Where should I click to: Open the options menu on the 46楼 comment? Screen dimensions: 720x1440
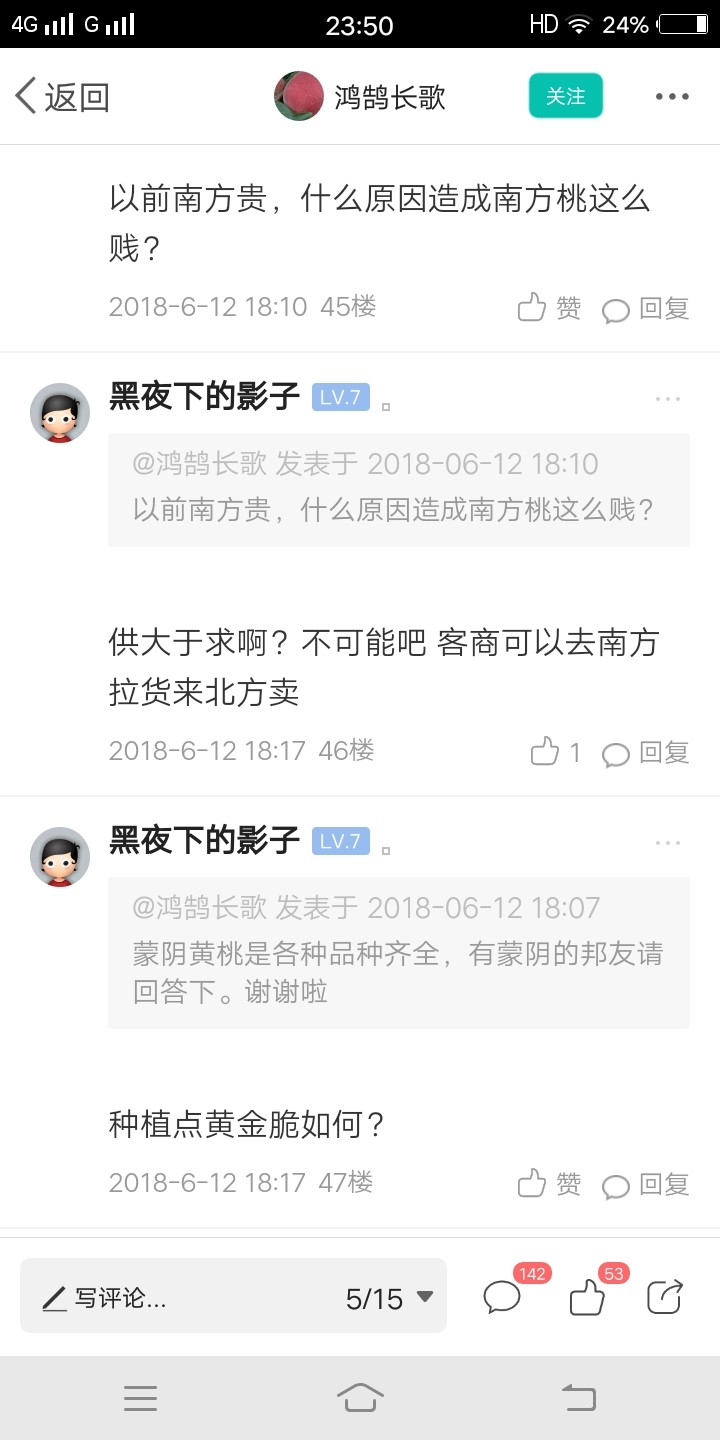tap(667, 399)
